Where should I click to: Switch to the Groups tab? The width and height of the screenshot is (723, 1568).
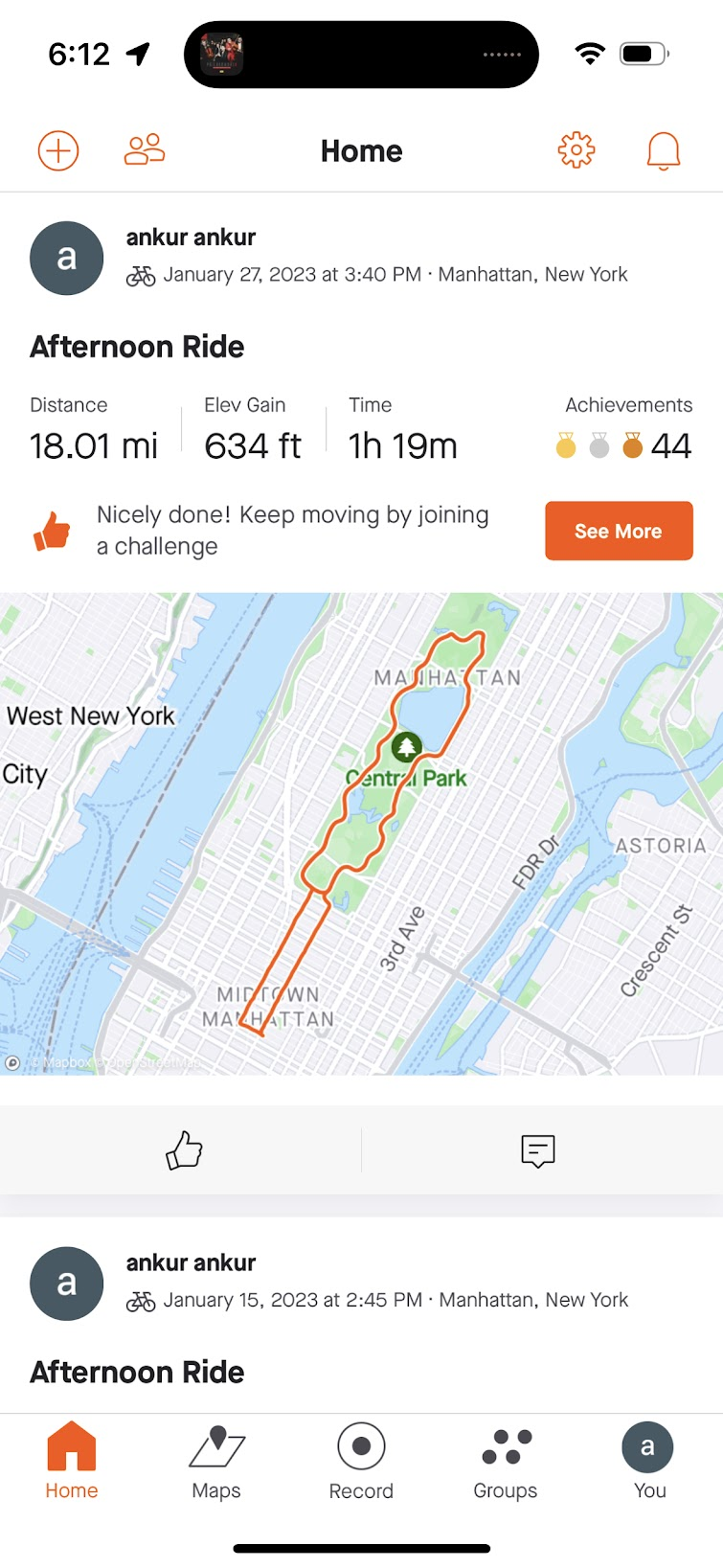click(506, 1463)
